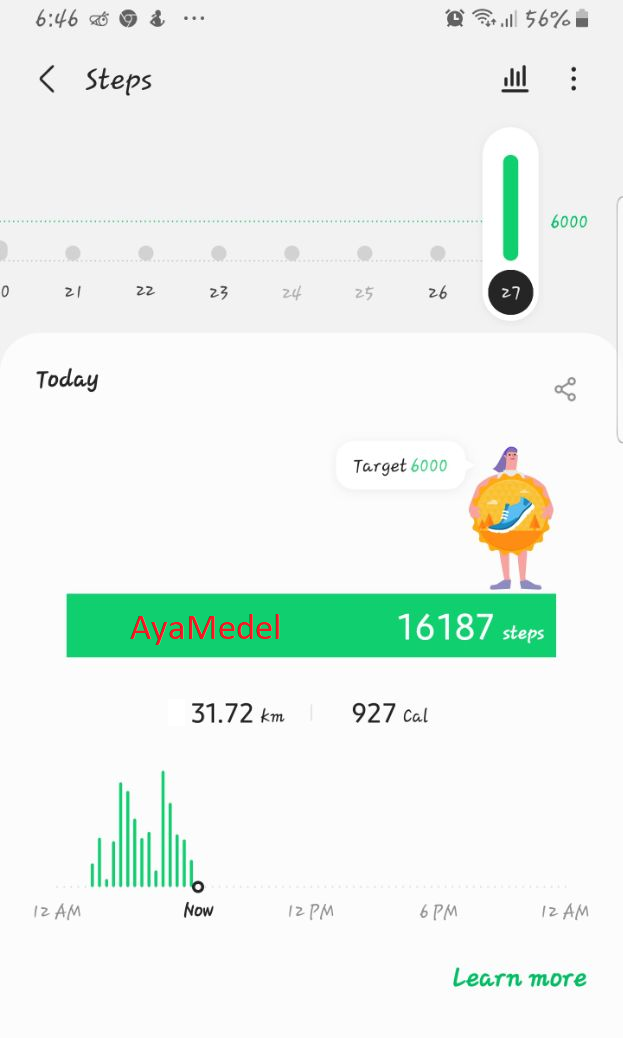This screenshot has width=623, height=1038.
Task: Tap the Target 6000 bubble
Action: pos(400,466)
